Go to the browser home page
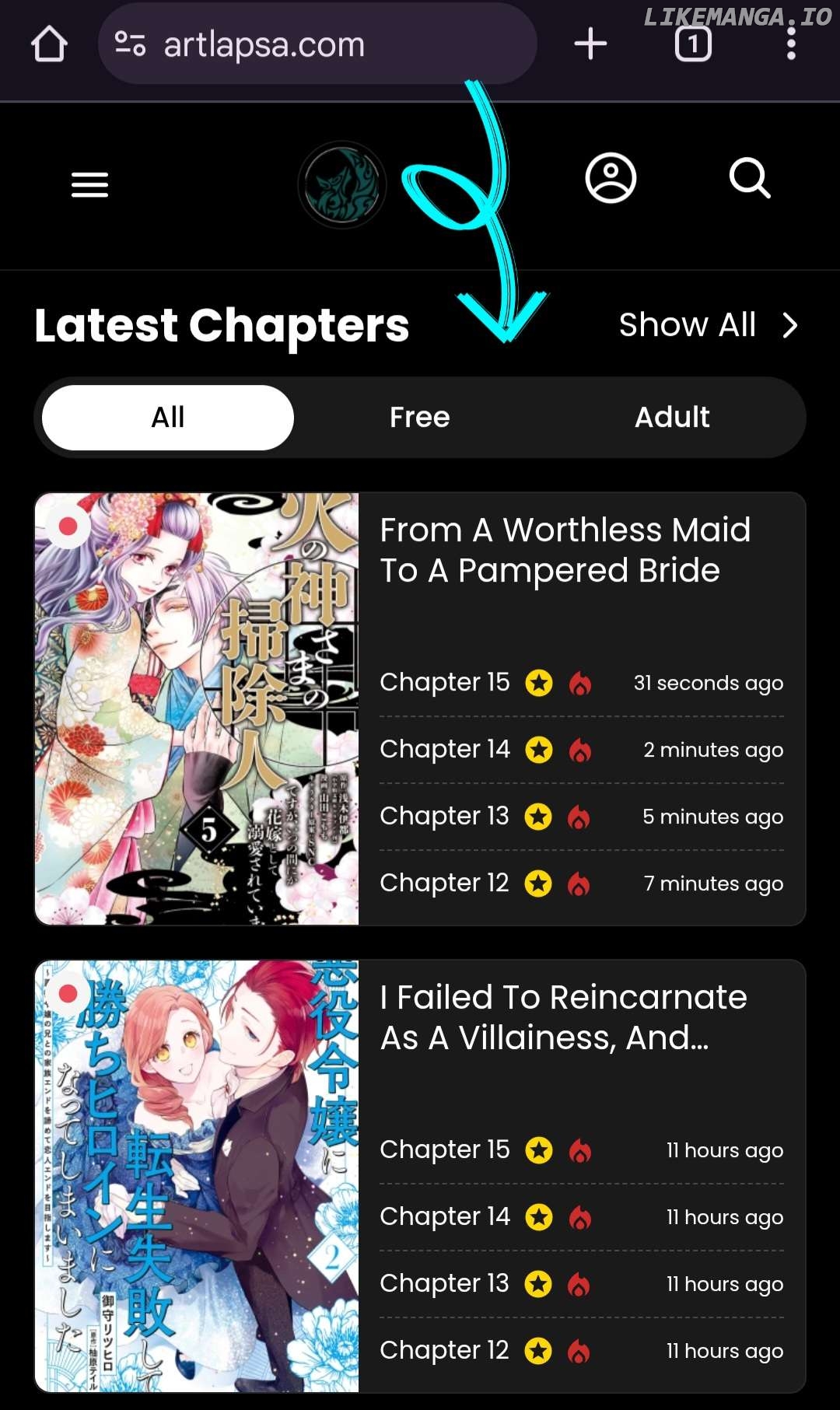The width and height of the screenshot is (840, 1410). click(49, 44)
